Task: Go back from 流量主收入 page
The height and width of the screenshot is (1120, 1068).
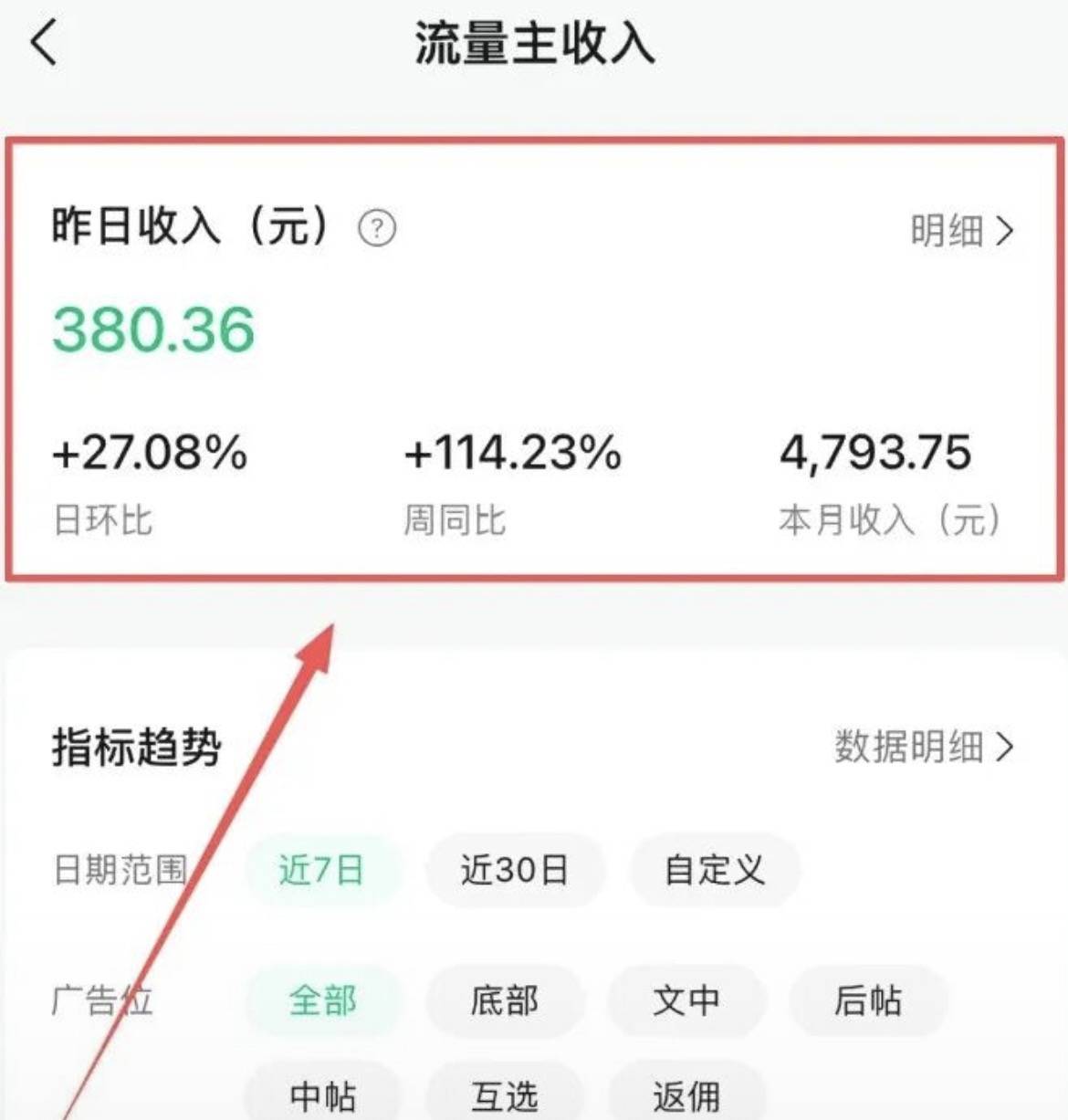Action: 44,43
